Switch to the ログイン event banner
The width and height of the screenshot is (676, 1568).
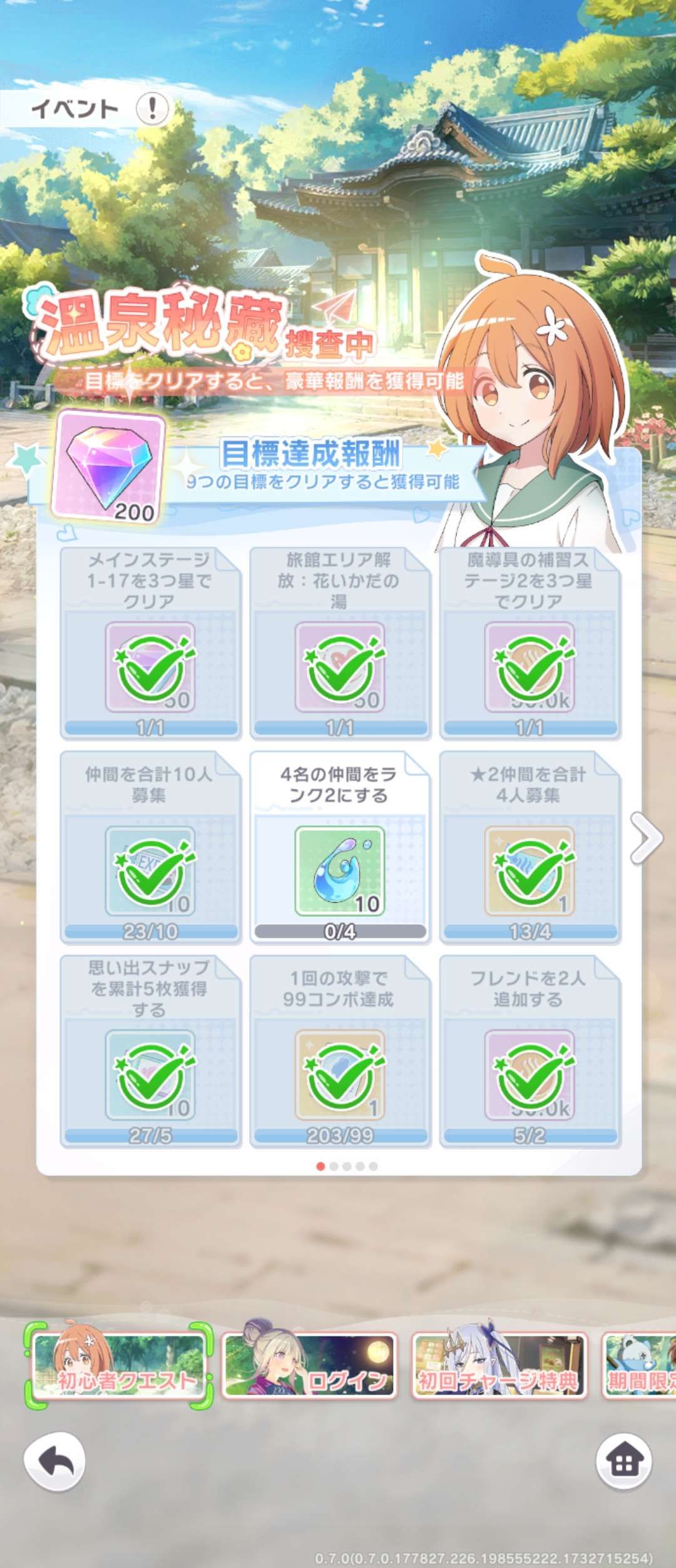click(x=310, y=1366)
